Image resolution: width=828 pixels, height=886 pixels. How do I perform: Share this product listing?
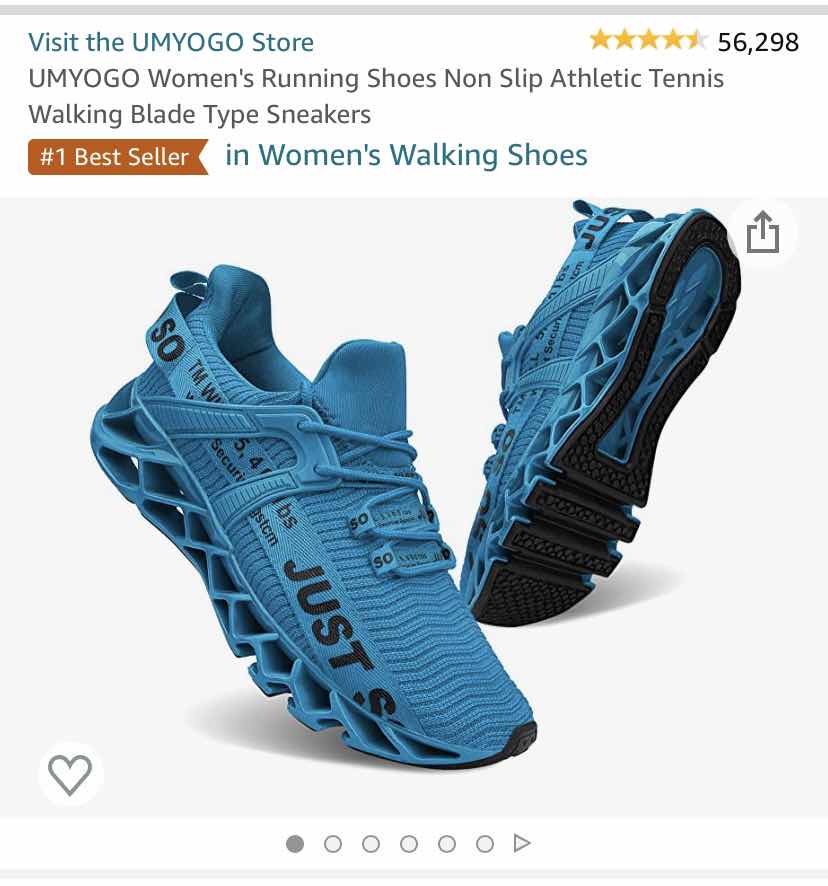pos(762,234)
